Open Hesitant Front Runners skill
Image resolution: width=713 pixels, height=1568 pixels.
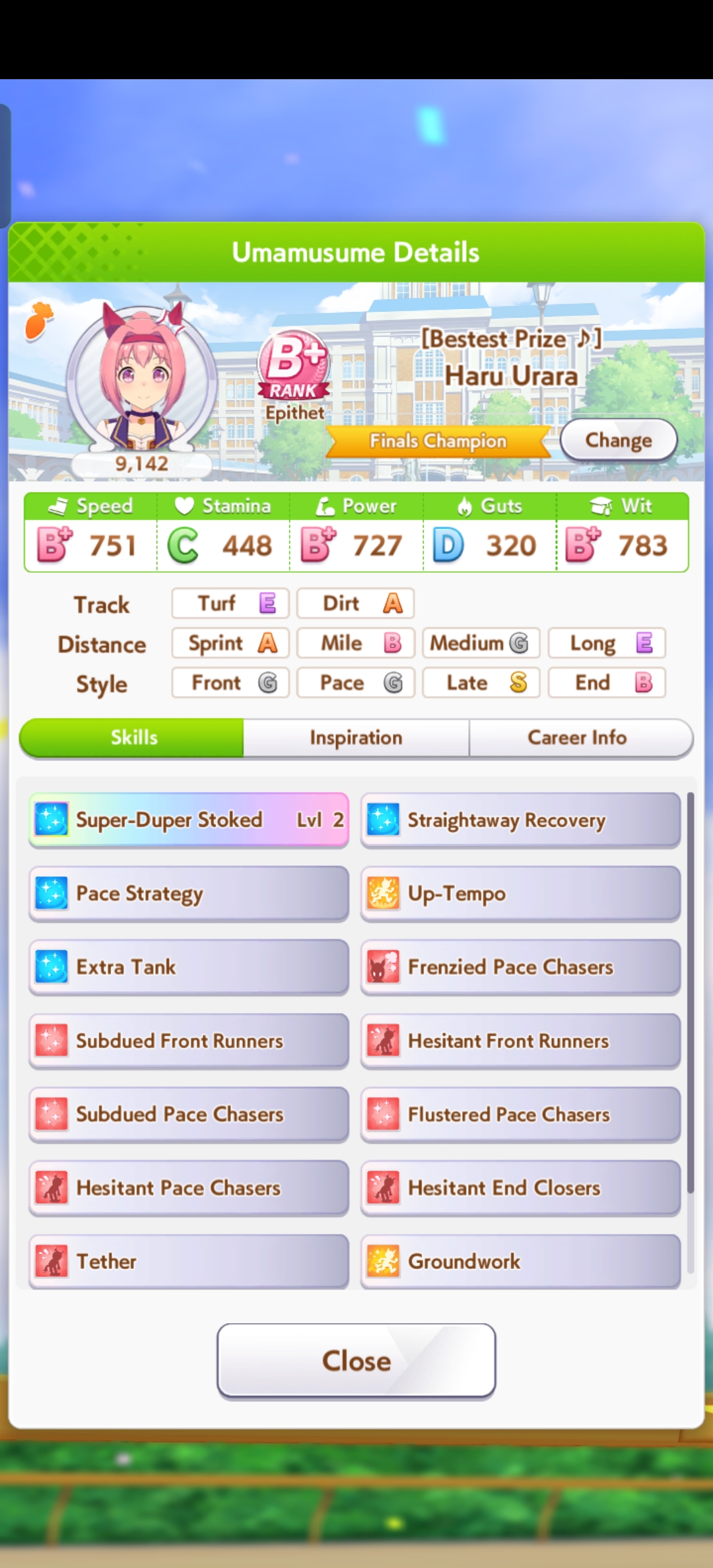[x=520, y=1041]
